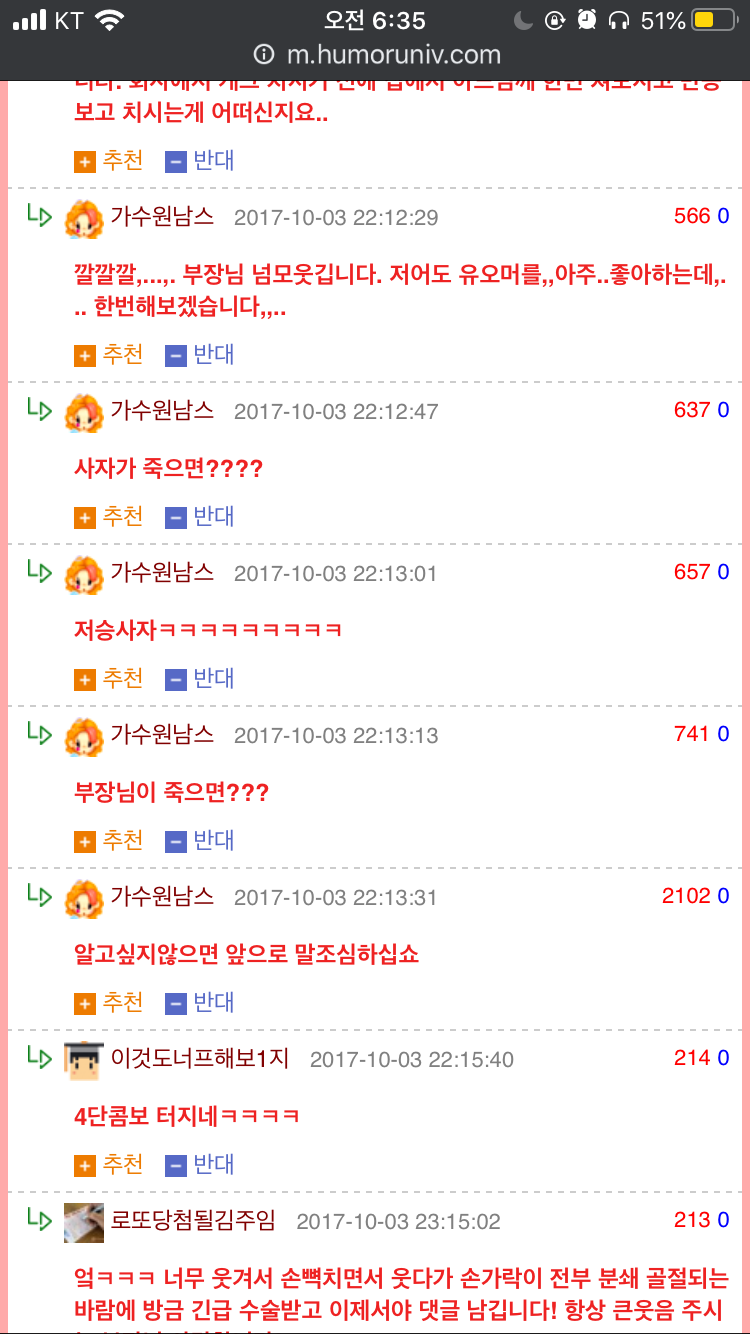Screen dimensions: 750x1334
Task: Downvote the 4단콤보 터지네 comment
Action: click(200, 1164)
